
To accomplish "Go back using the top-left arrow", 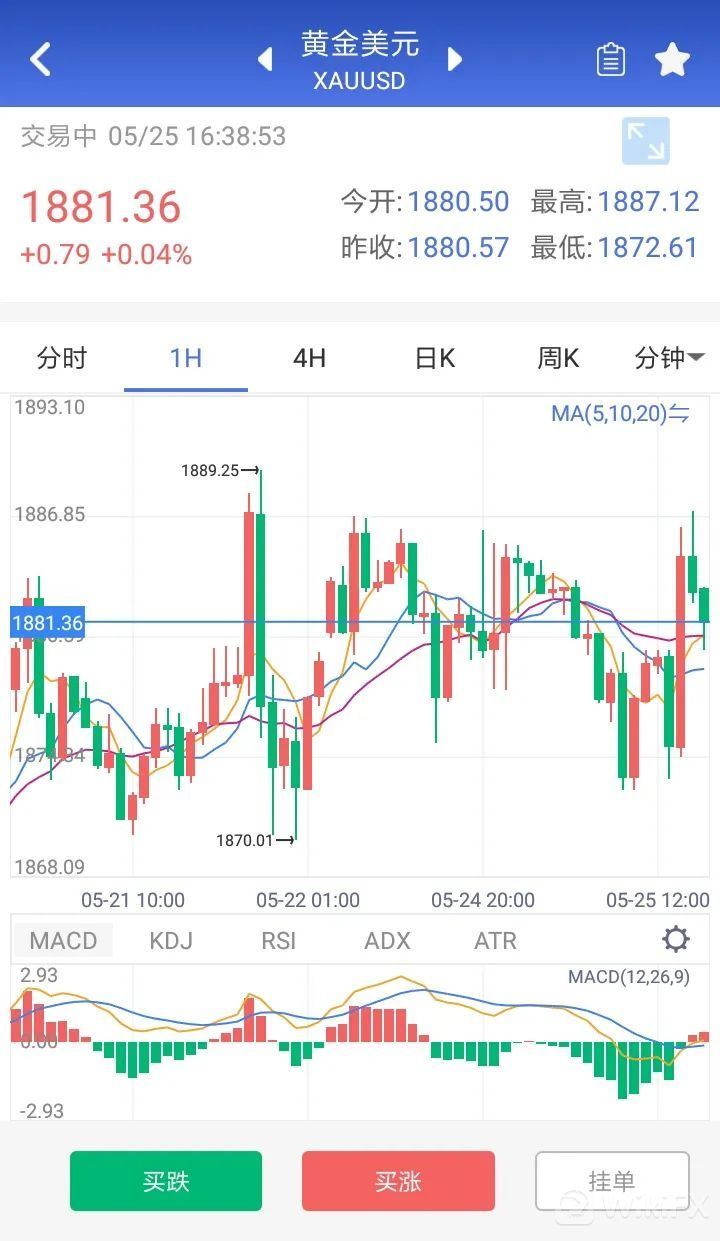I will pyautogui.click(x=40, y=59).
